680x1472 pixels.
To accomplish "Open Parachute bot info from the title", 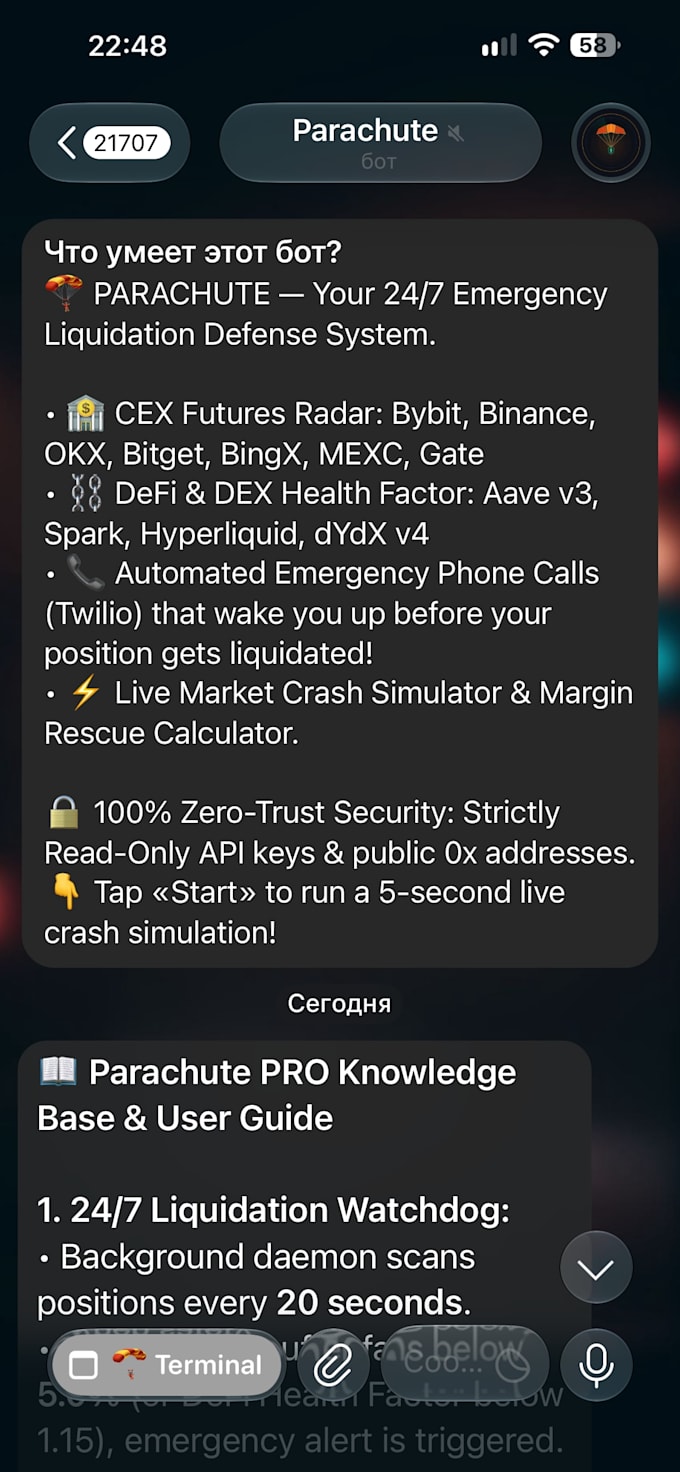I will (380, 143).
